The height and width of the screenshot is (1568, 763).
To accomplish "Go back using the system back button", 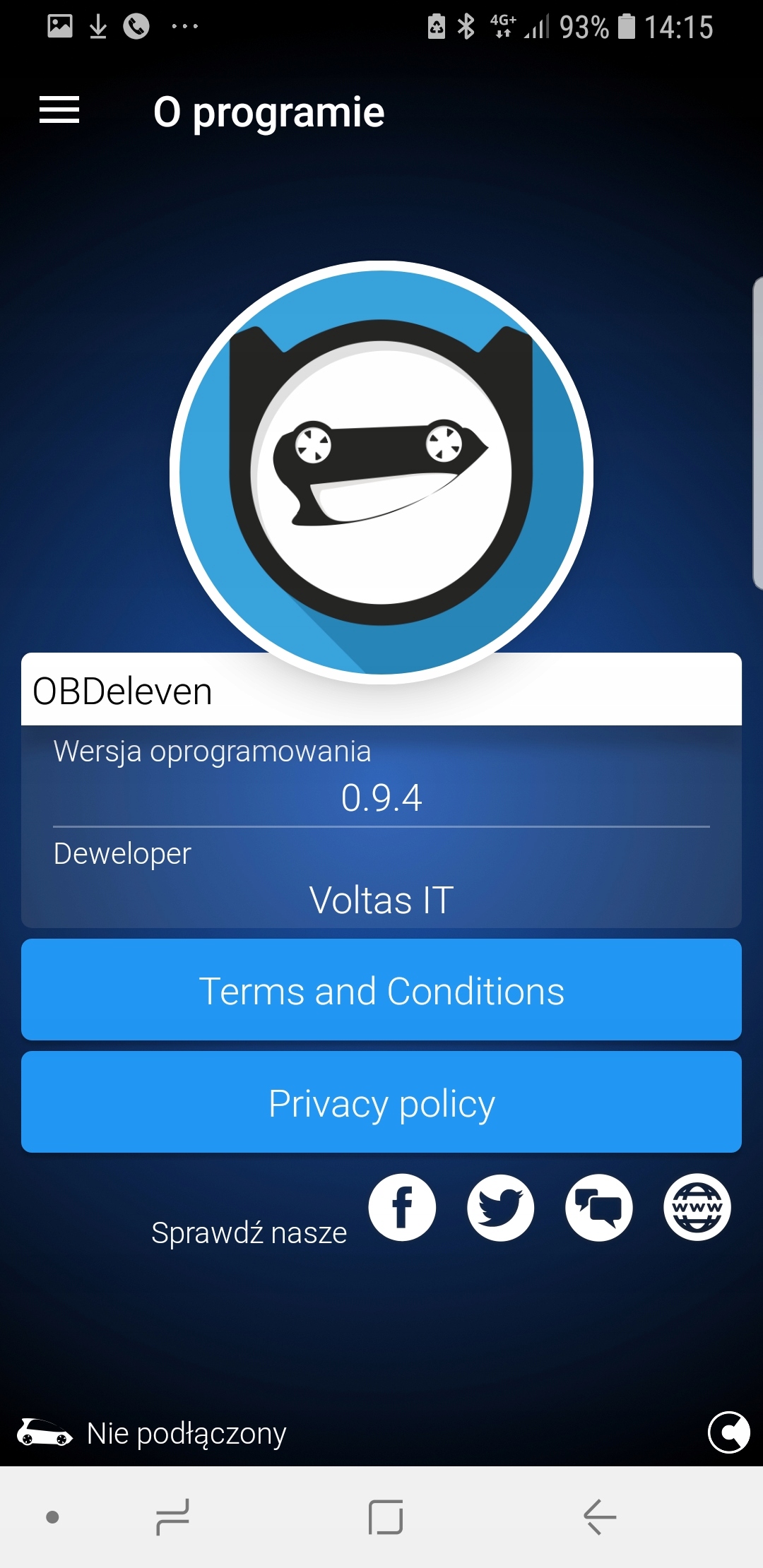I will click(600, 1516).
